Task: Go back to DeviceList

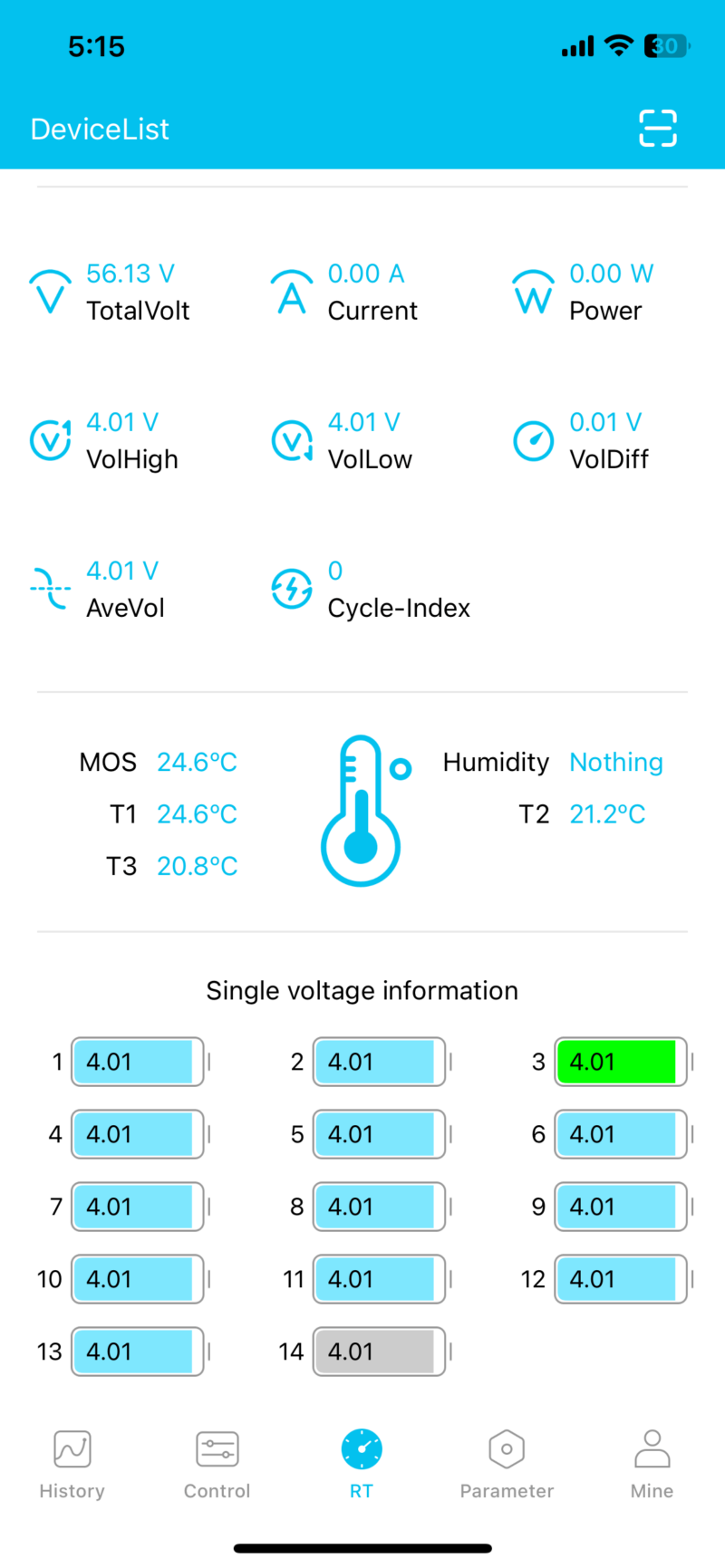Action: (x=100, y=130)
